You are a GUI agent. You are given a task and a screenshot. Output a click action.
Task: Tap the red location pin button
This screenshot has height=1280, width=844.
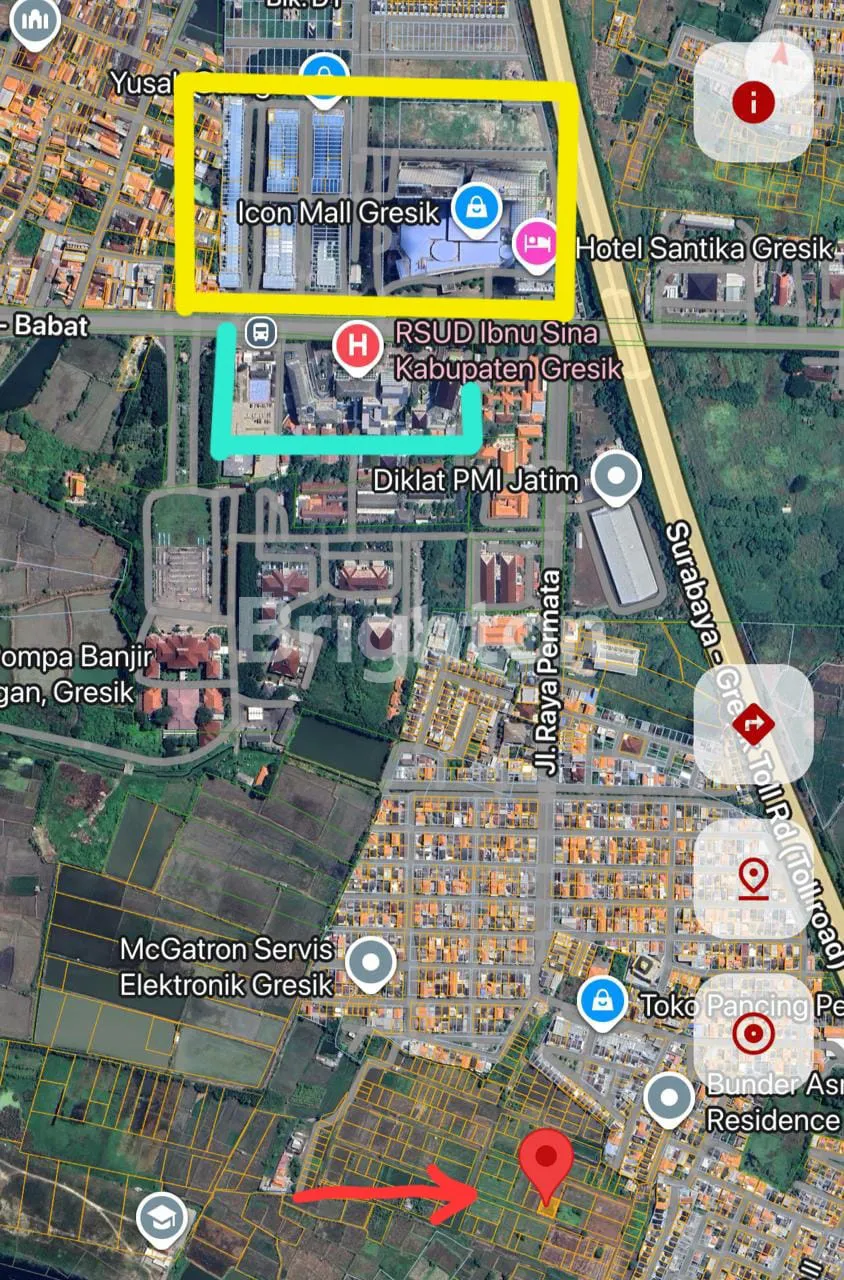coord(752,879)
